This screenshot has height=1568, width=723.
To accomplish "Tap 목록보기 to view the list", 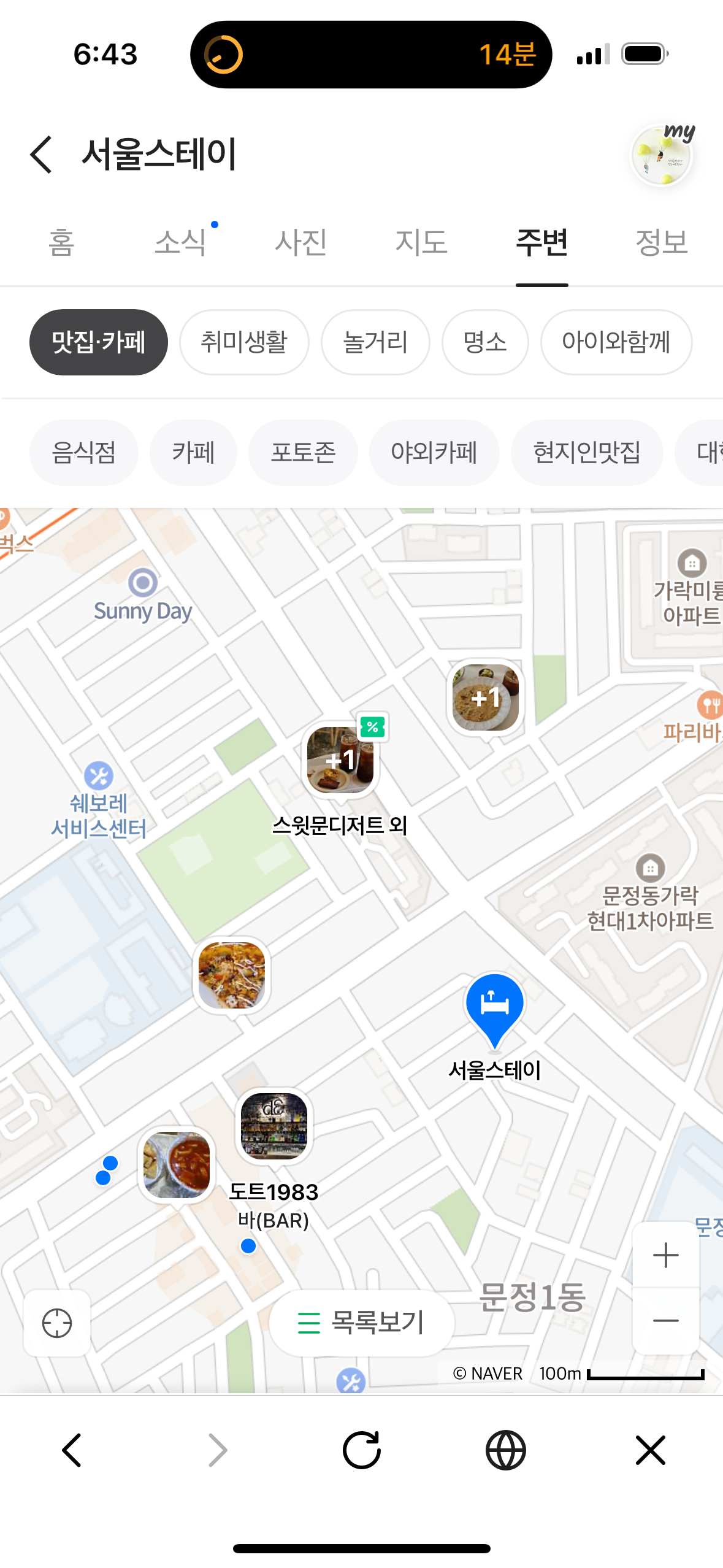I will (x=362, y=1323).
